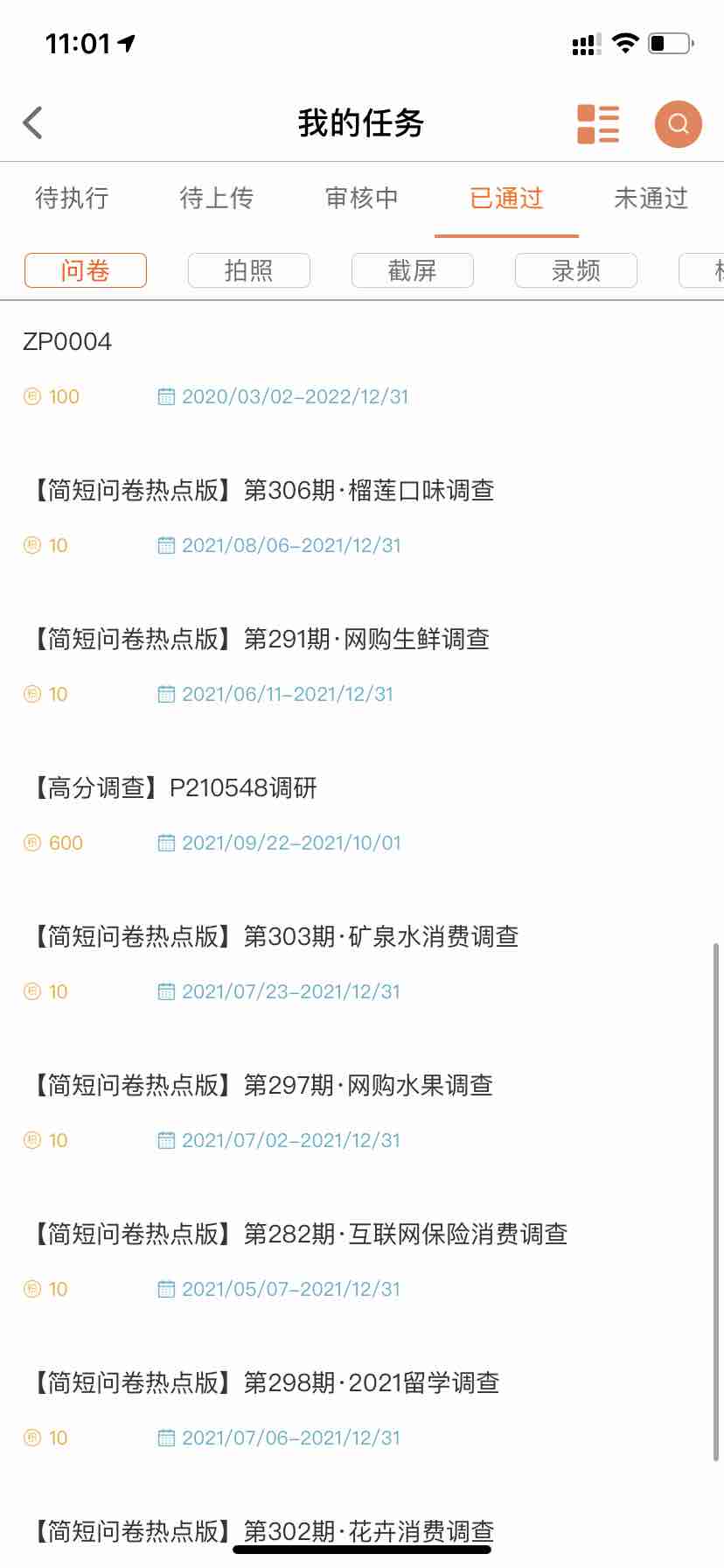Open 第298期·2021留学调查 task

pos(362,1410)
